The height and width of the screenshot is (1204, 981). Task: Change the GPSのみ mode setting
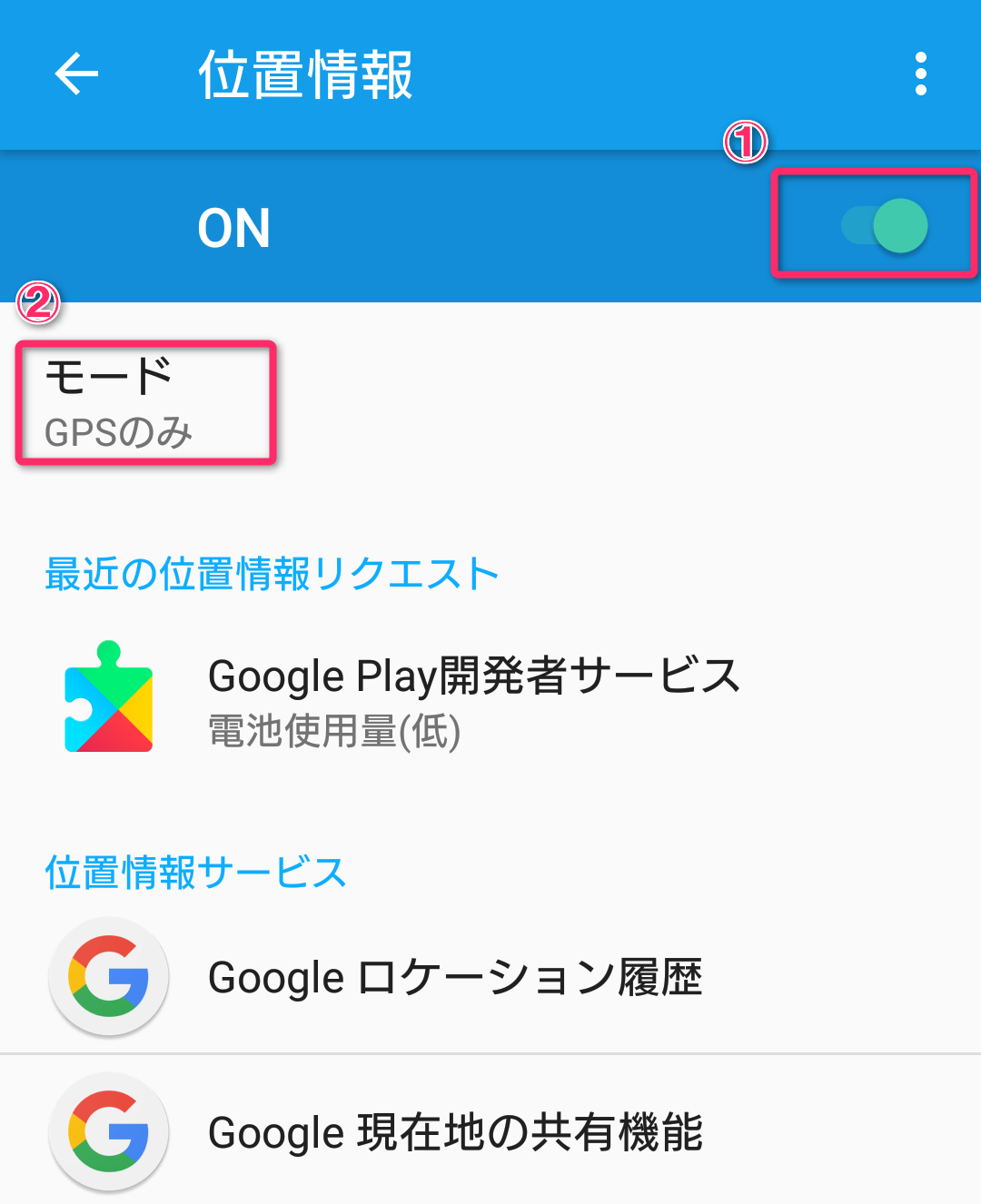[x=145, y=402]
